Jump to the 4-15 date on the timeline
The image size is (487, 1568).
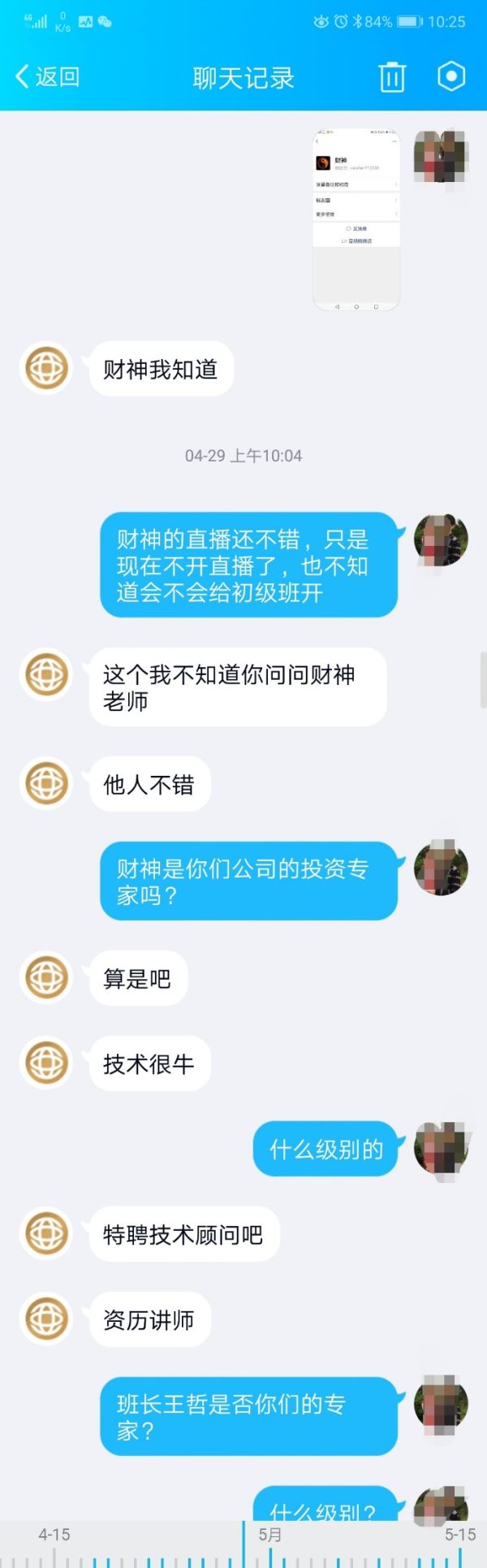[54, 1535]
